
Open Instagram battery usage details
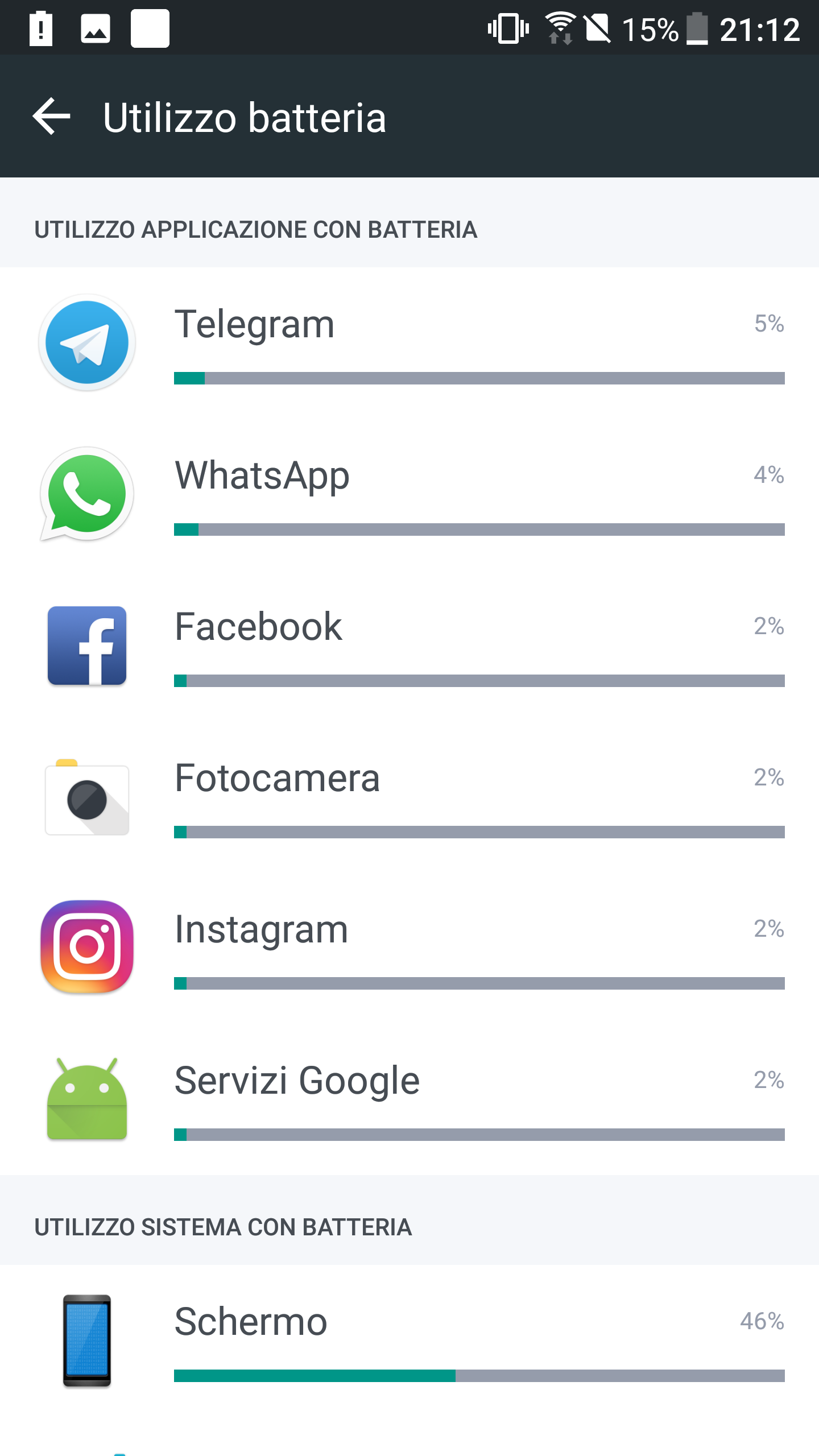[409, 948]
